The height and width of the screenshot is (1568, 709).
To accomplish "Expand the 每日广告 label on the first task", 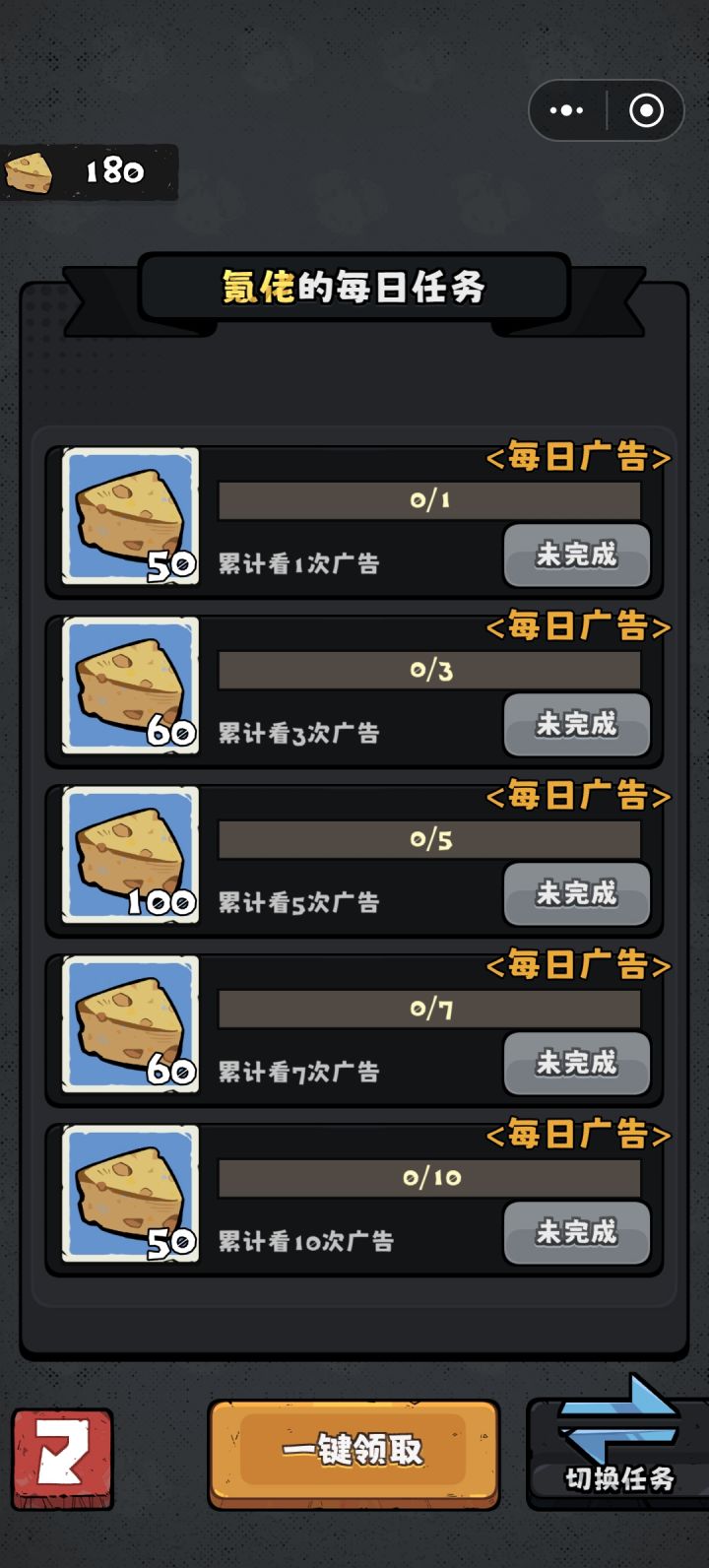I will pyautogui.click(x=577, y=459).
